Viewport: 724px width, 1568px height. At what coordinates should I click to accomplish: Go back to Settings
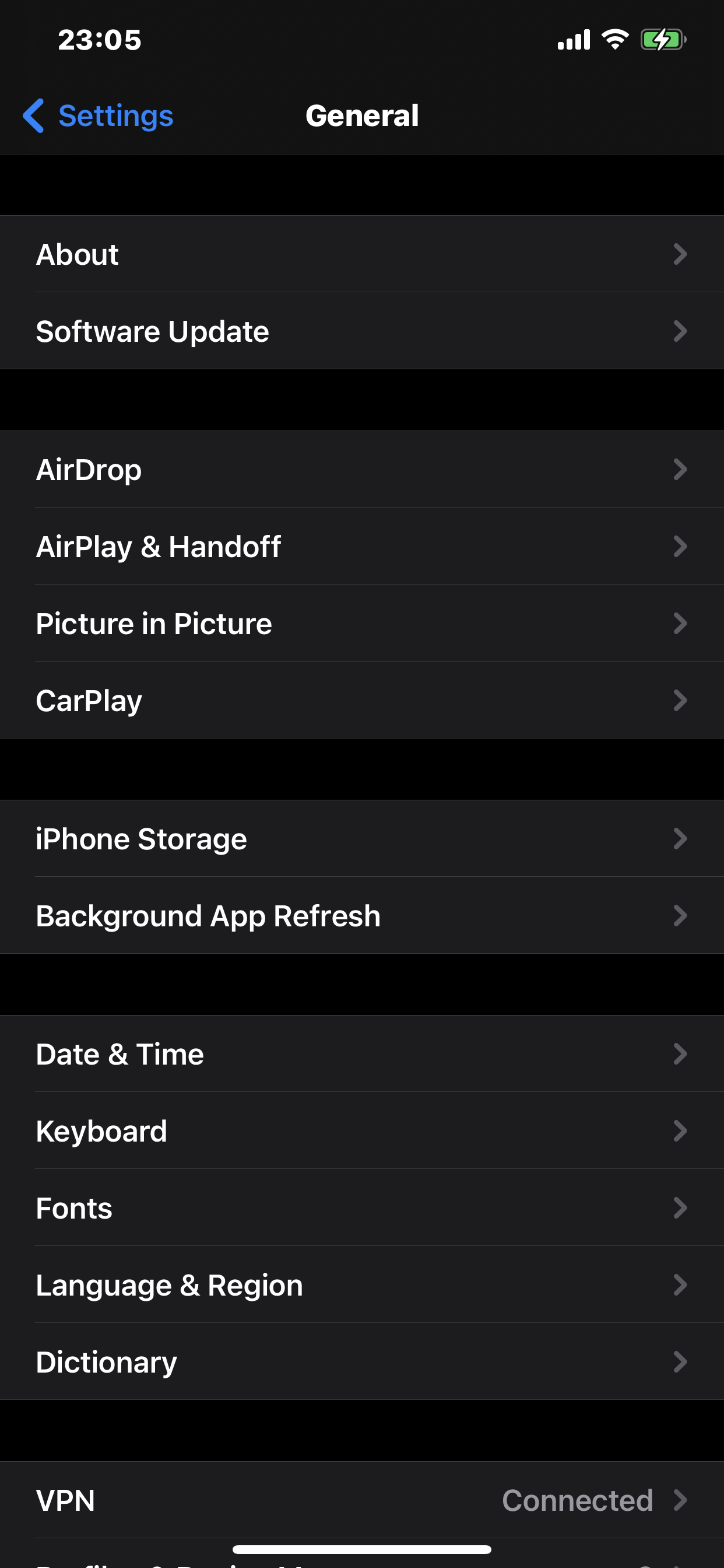click(x=98, y=116)
